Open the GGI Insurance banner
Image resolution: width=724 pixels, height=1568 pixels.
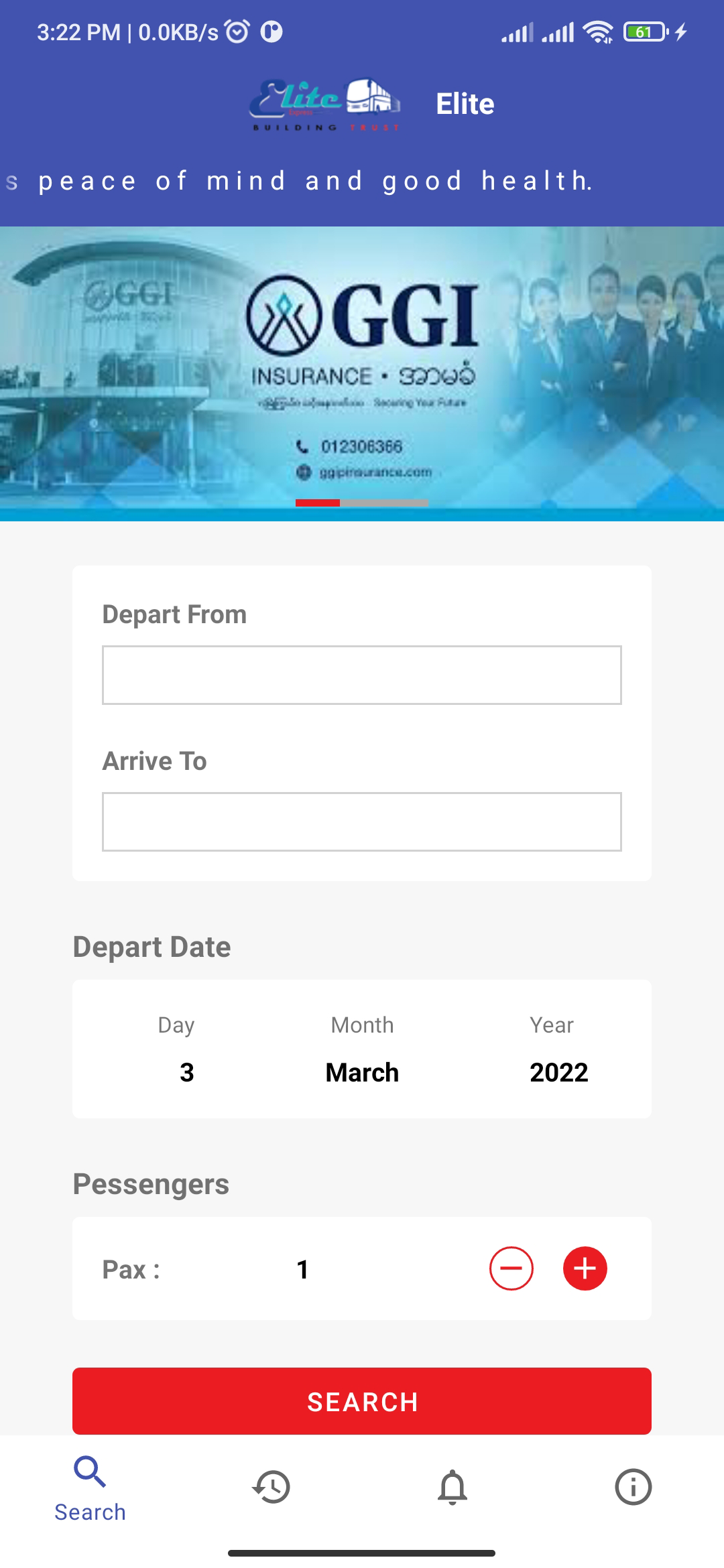362,373
